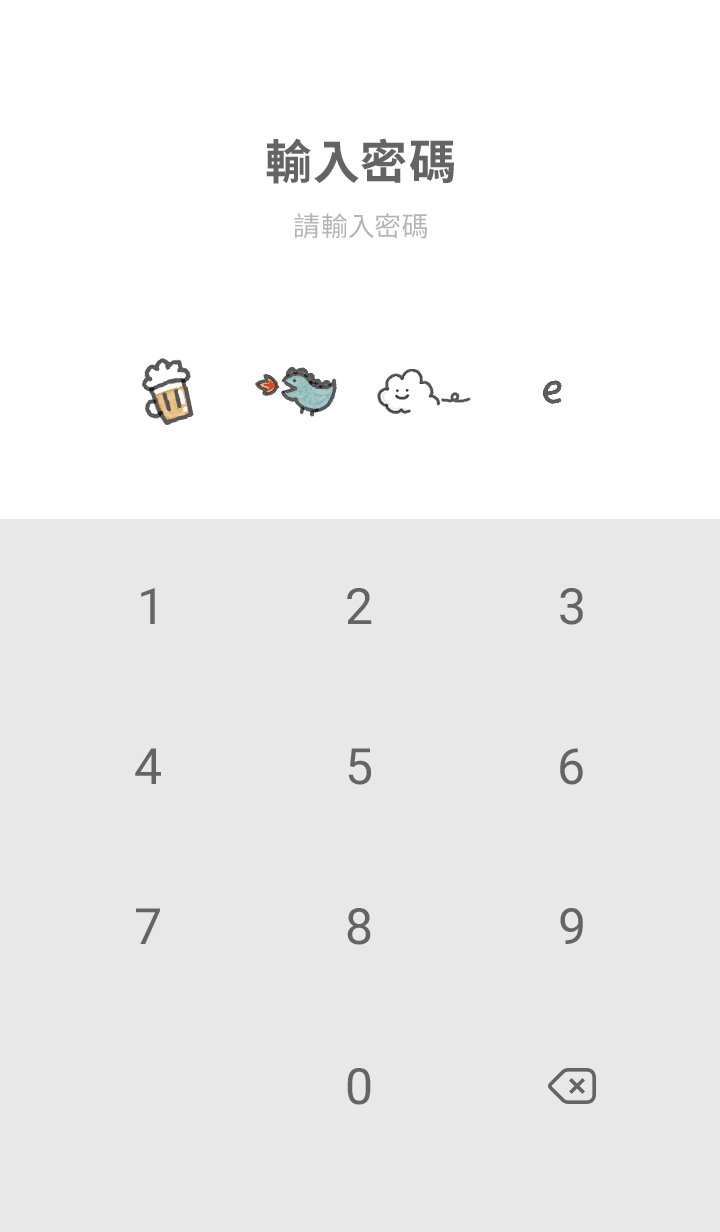Tap number 5 on the keypad
720x1232 pixels.
click(359, 767)
